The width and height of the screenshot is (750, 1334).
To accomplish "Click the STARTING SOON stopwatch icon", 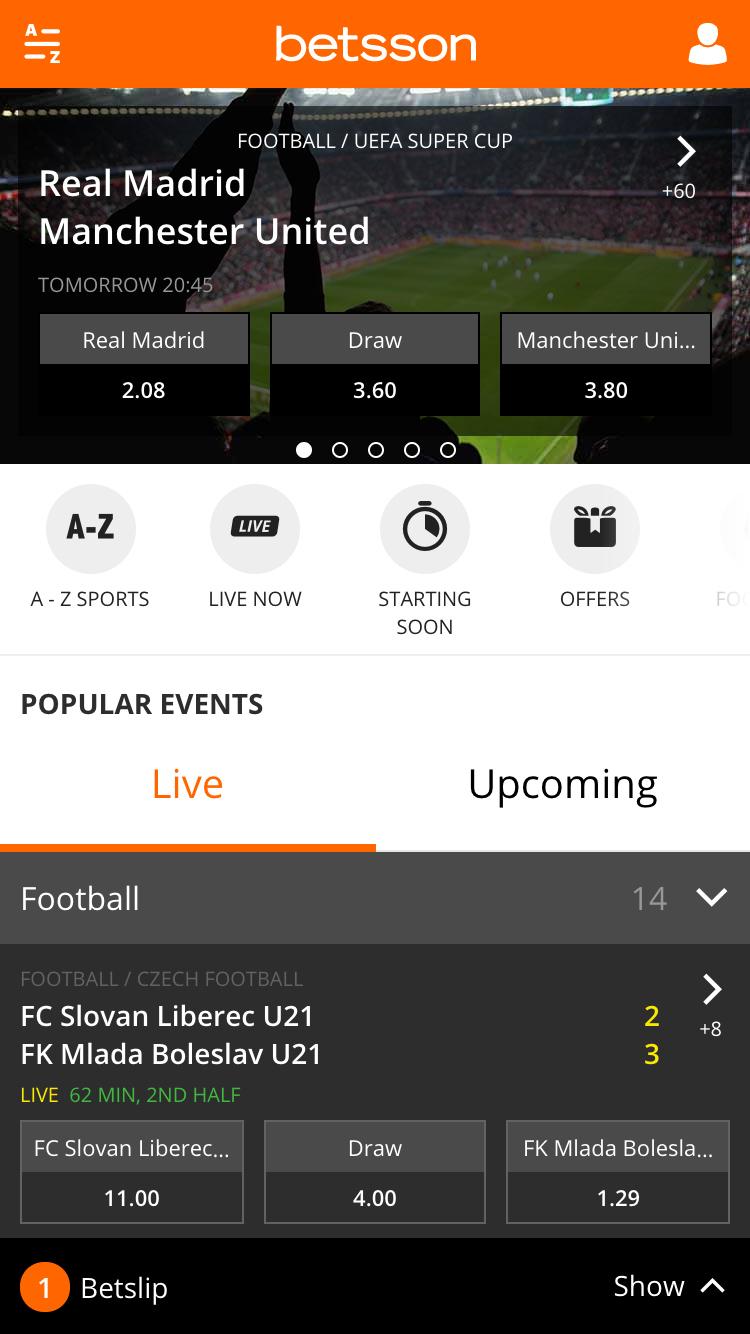I will pos(425,528).
